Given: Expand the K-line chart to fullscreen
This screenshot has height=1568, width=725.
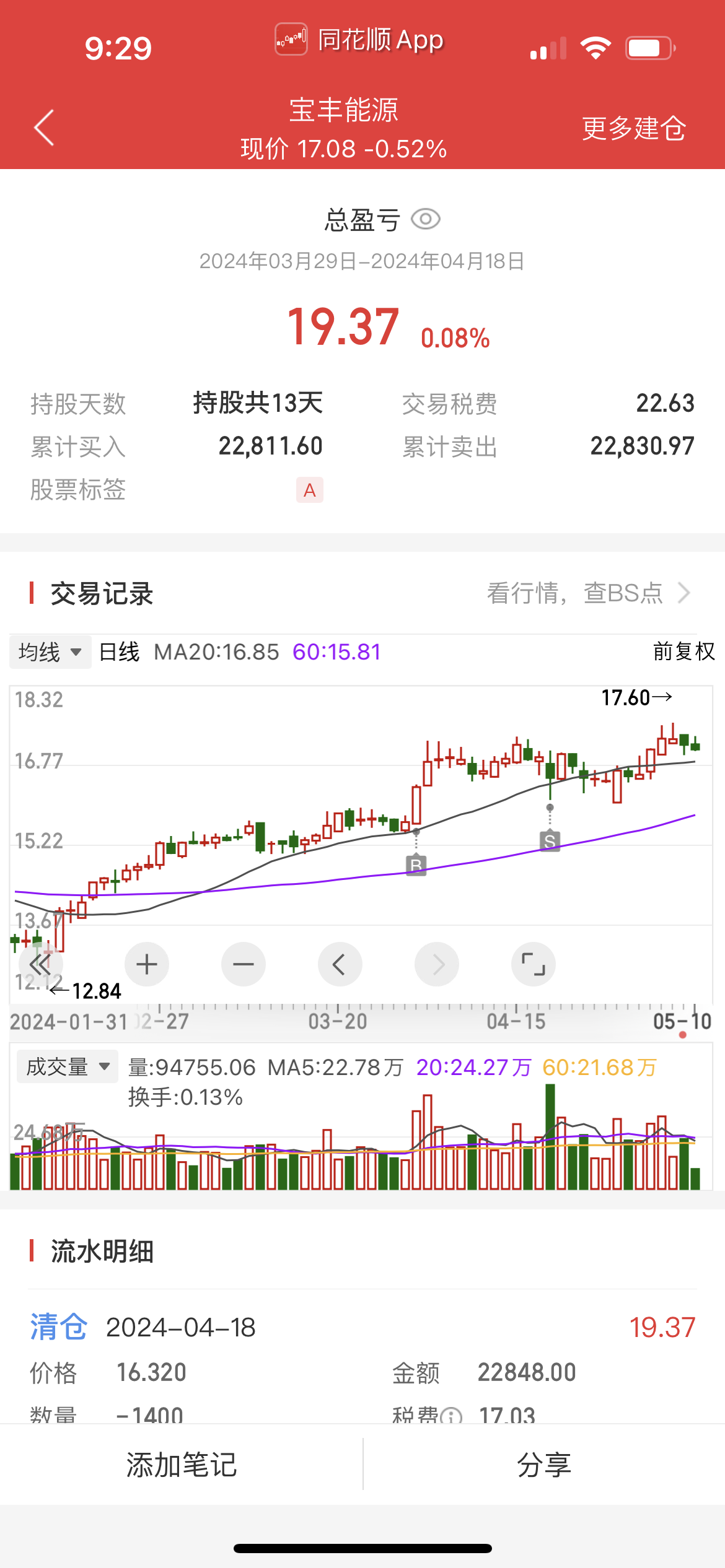Looking at the screenshot, I should point(533,964).
